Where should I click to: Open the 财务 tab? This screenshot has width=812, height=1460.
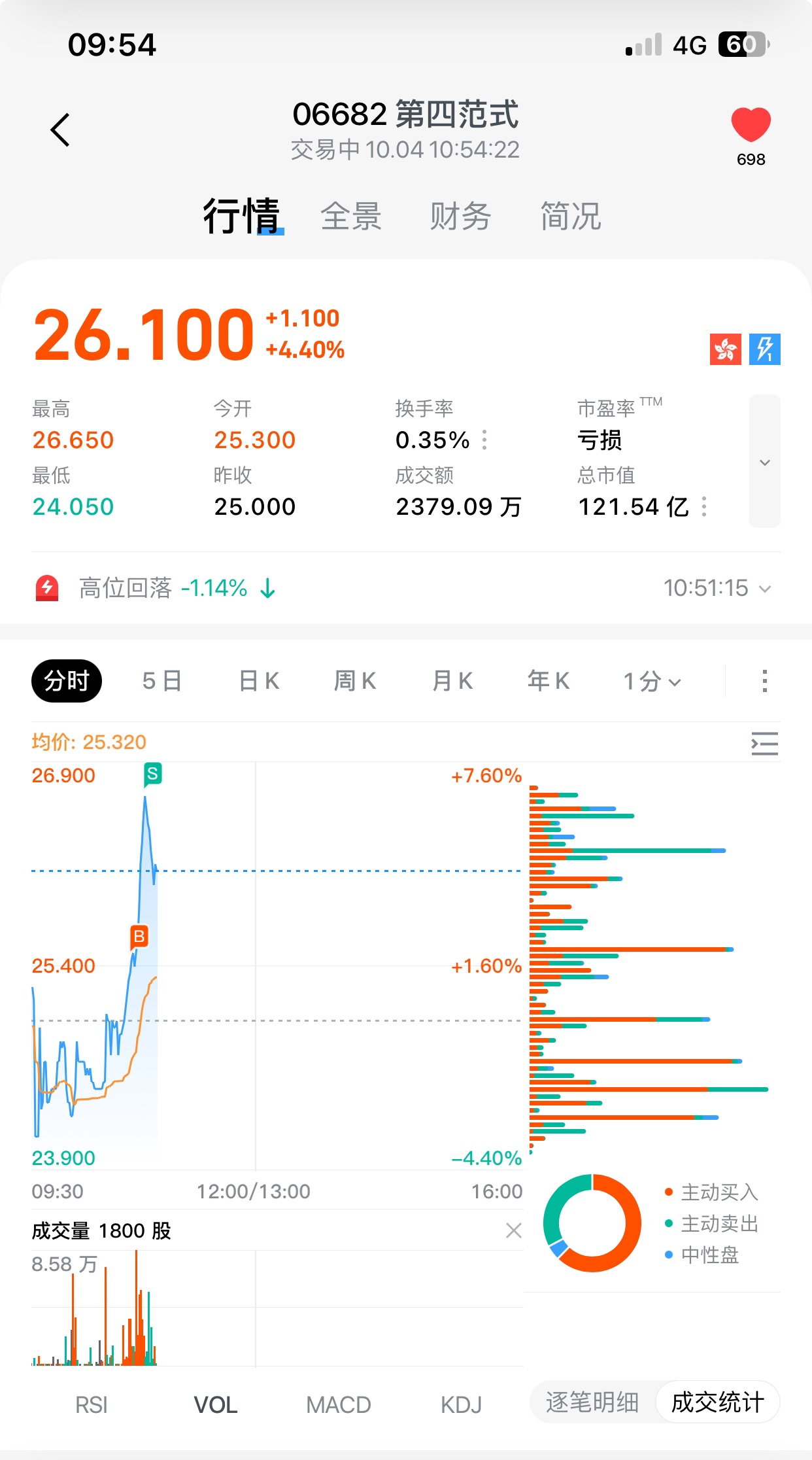coord(460,217)
